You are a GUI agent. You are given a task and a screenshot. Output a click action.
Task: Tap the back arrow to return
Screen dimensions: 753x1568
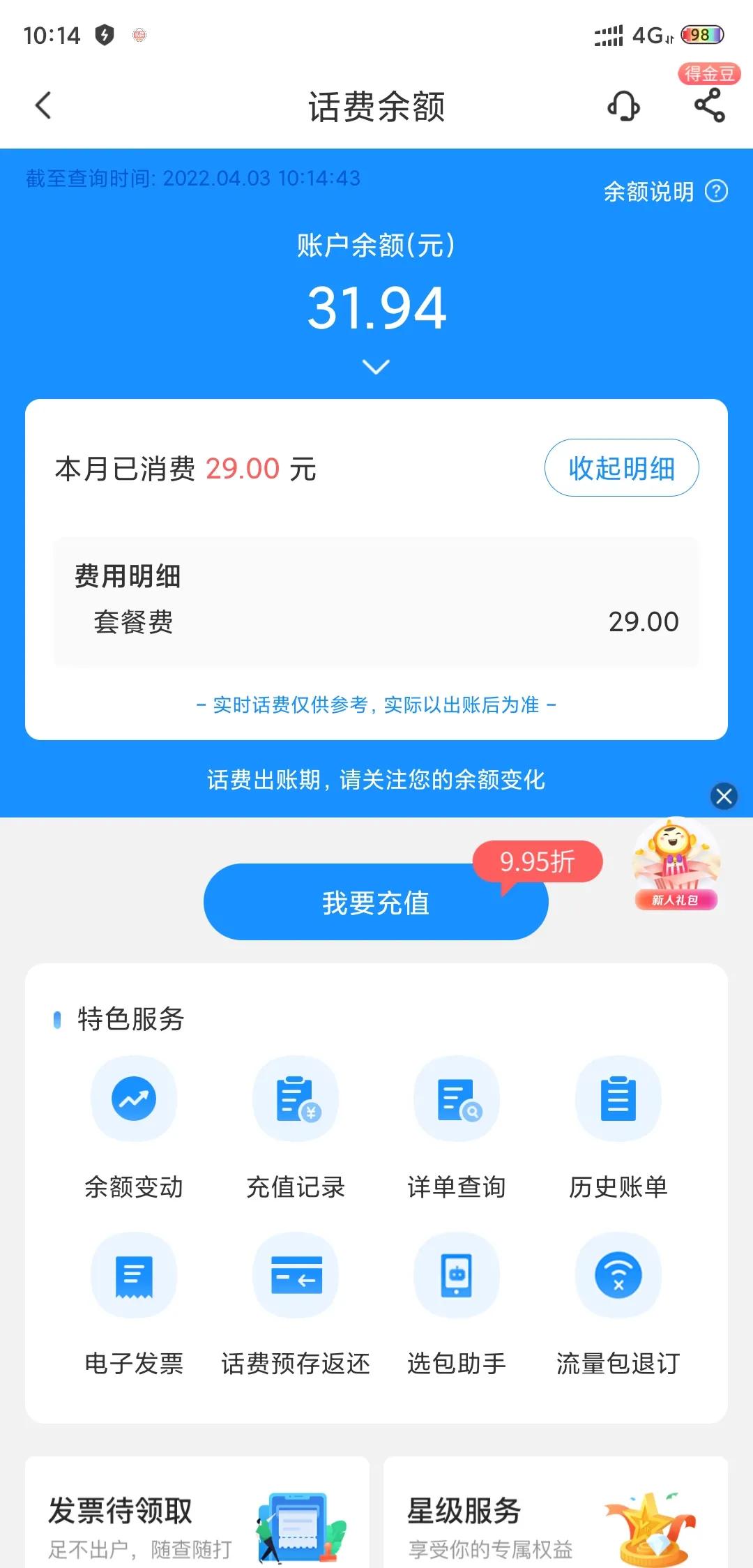pyautogui.click(x=43, y=106)
